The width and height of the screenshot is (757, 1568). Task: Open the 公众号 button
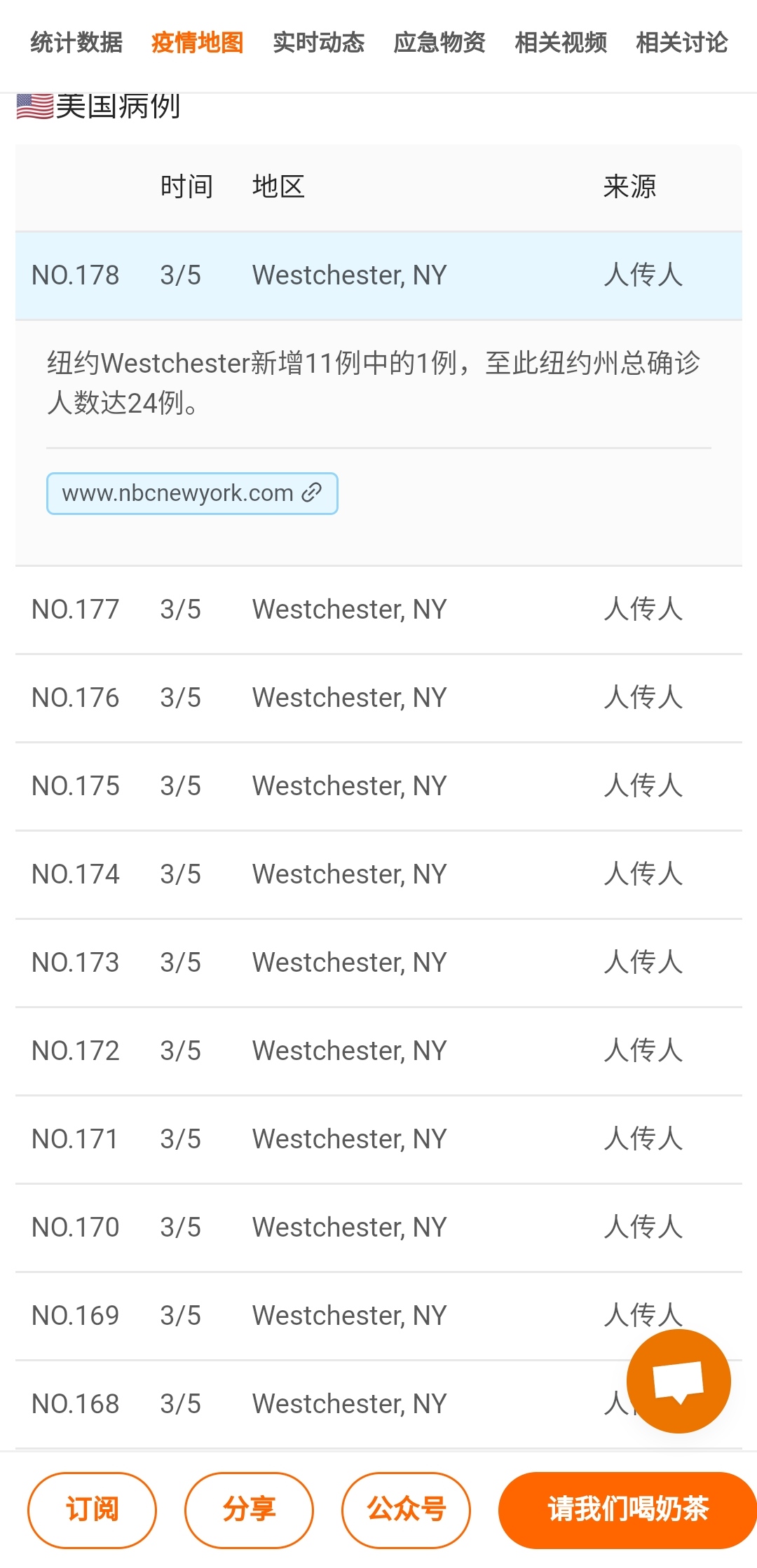(406, 1509)
